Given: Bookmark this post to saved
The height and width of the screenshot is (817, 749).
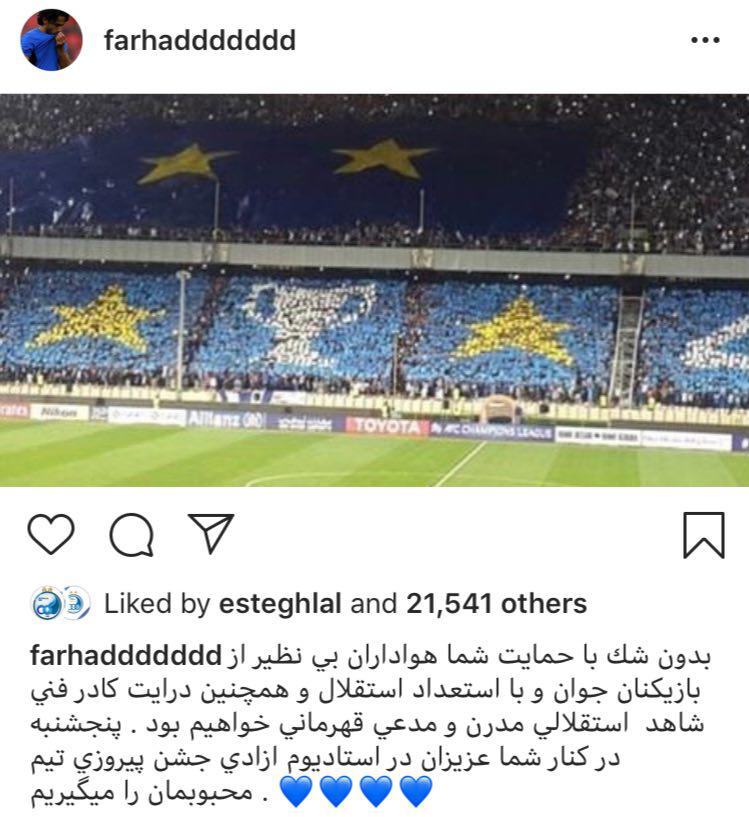Looking at the screenshot, I should pyautogui.click(x=703, y=535).
